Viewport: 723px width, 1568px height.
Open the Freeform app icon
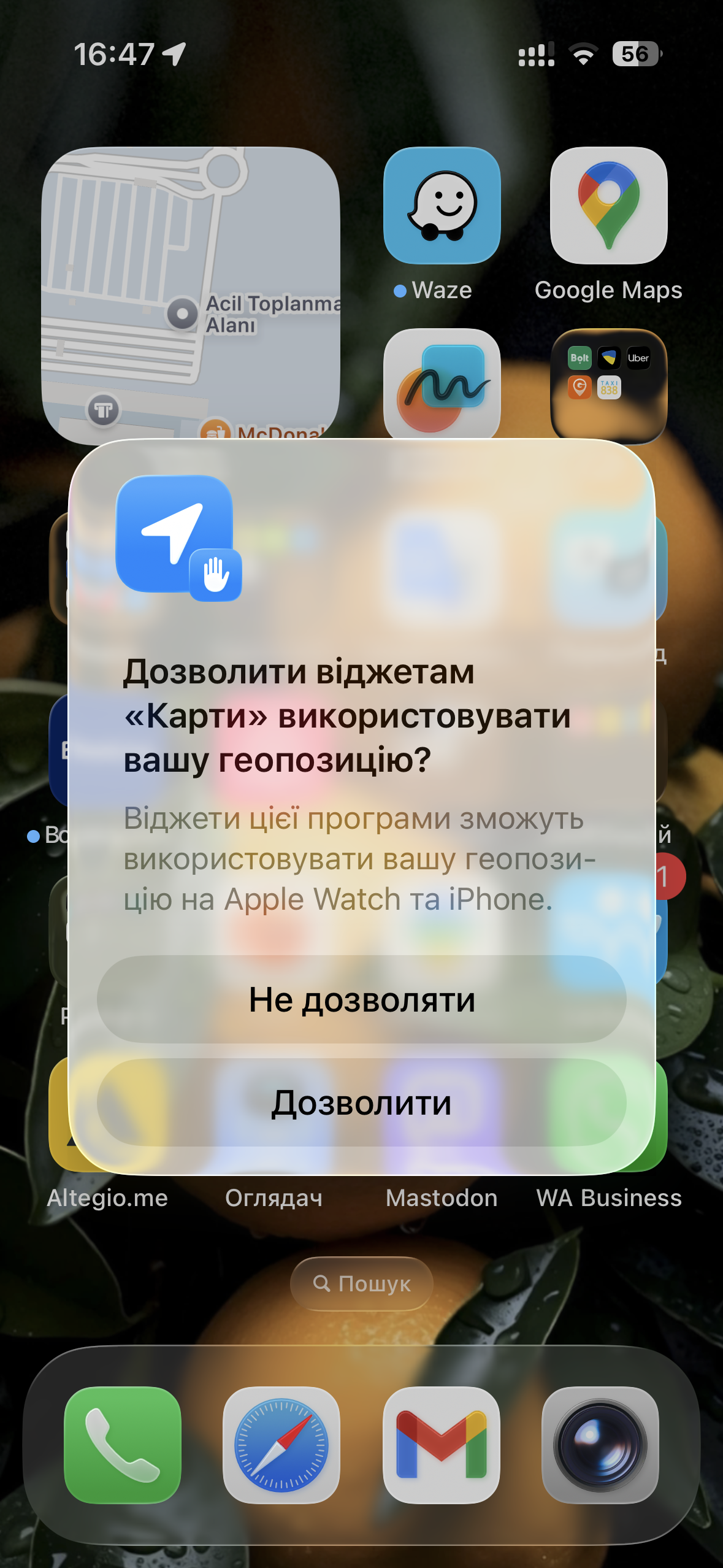442,383
